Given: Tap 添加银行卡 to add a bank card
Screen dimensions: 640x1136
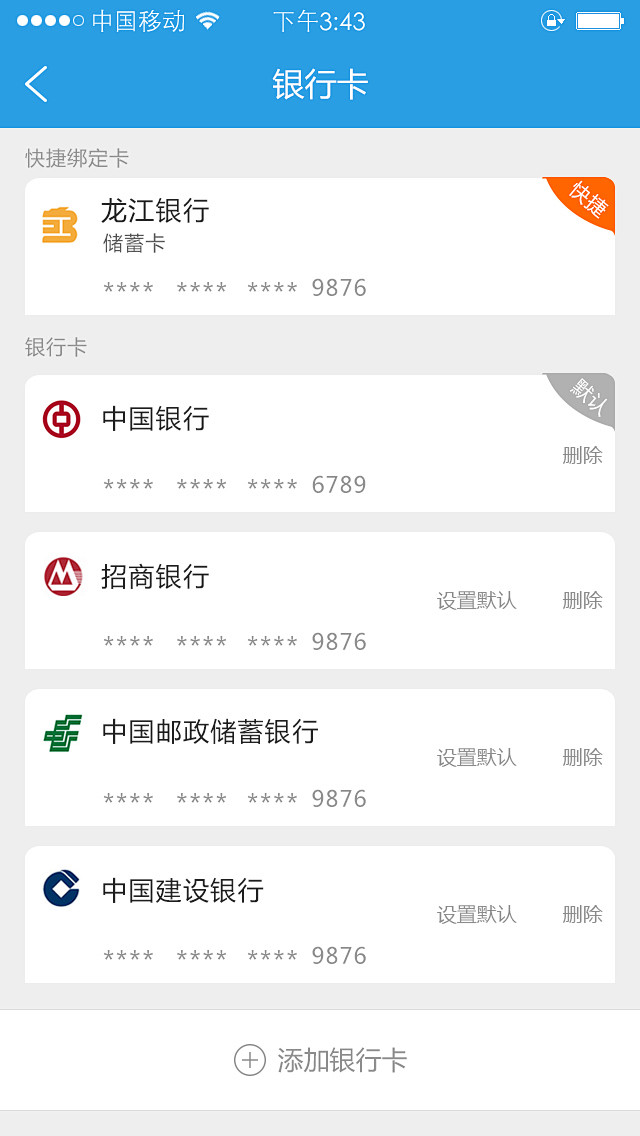Looking at the screenshot, I should coord(320,1060).
